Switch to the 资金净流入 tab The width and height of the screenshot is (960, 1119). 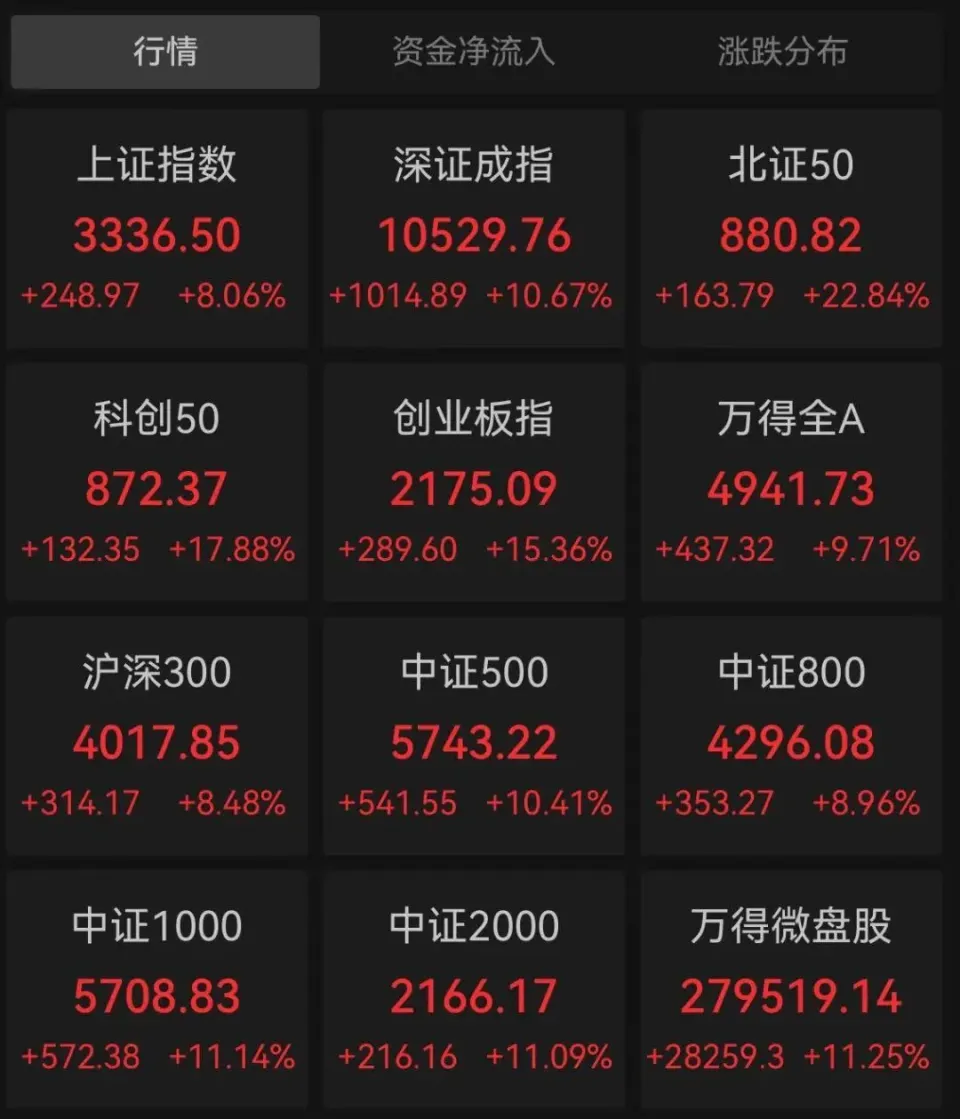tap(473, 52)
